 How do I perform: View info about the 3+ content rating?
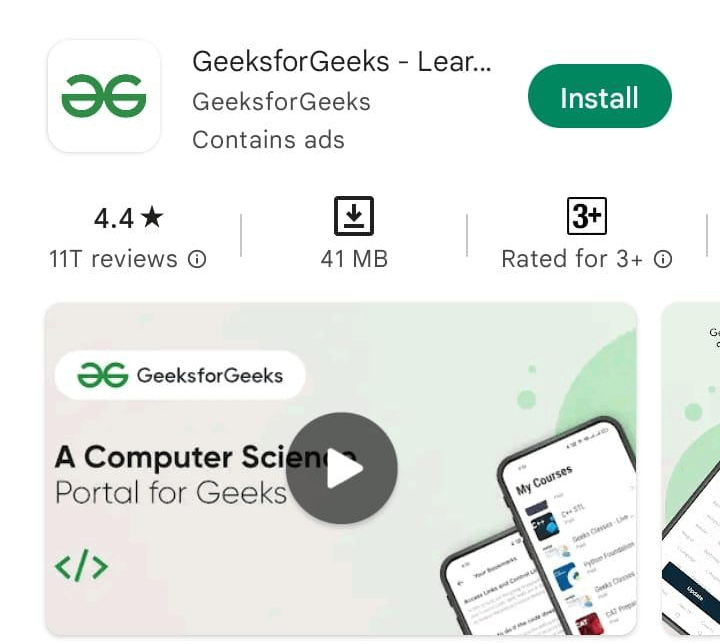pyautogui.click(x=663, y=259)
